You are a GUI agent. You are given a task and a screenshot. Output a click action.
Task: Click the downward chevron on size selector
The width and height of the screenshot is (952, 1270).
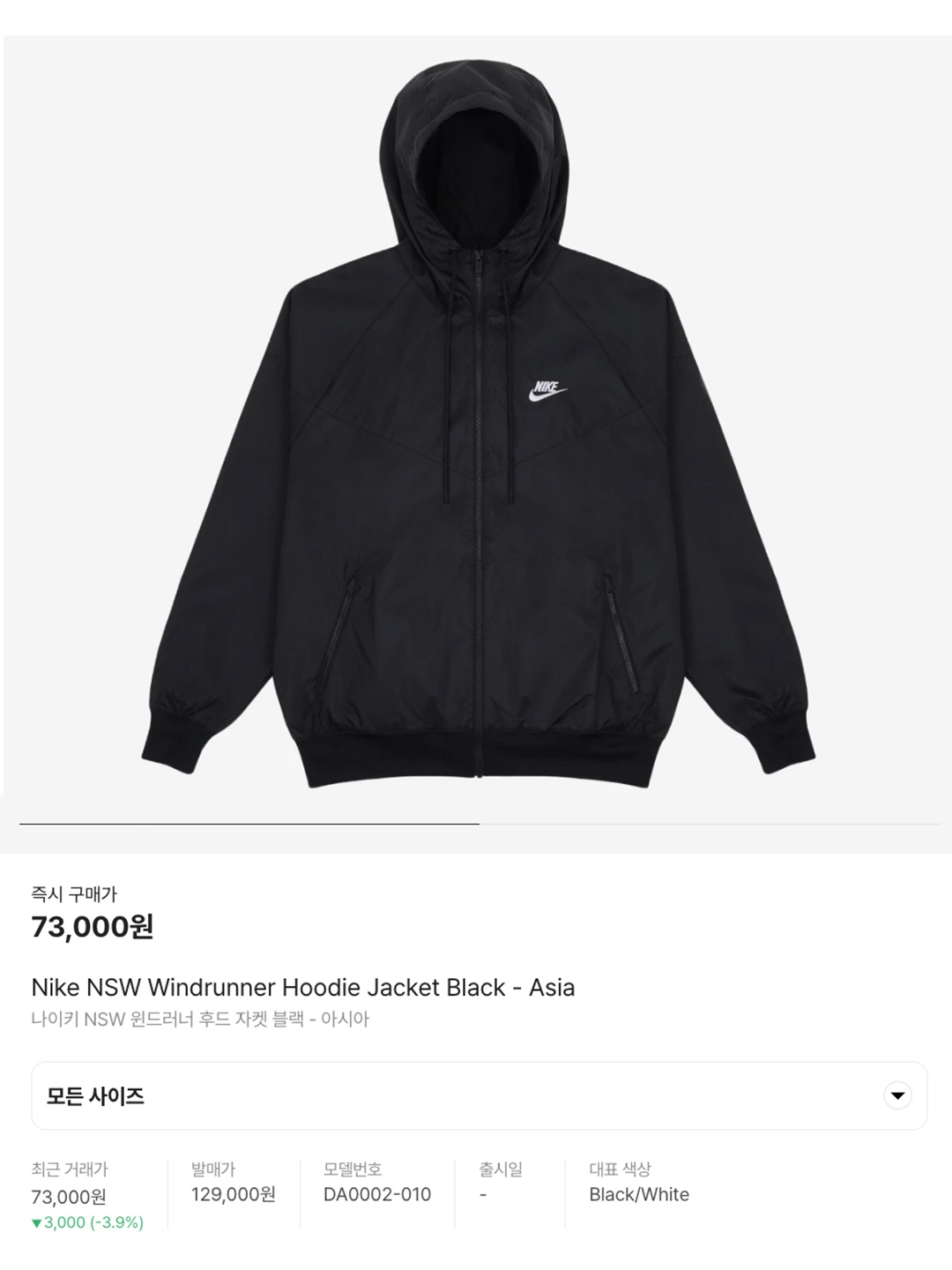point(896,1094)
